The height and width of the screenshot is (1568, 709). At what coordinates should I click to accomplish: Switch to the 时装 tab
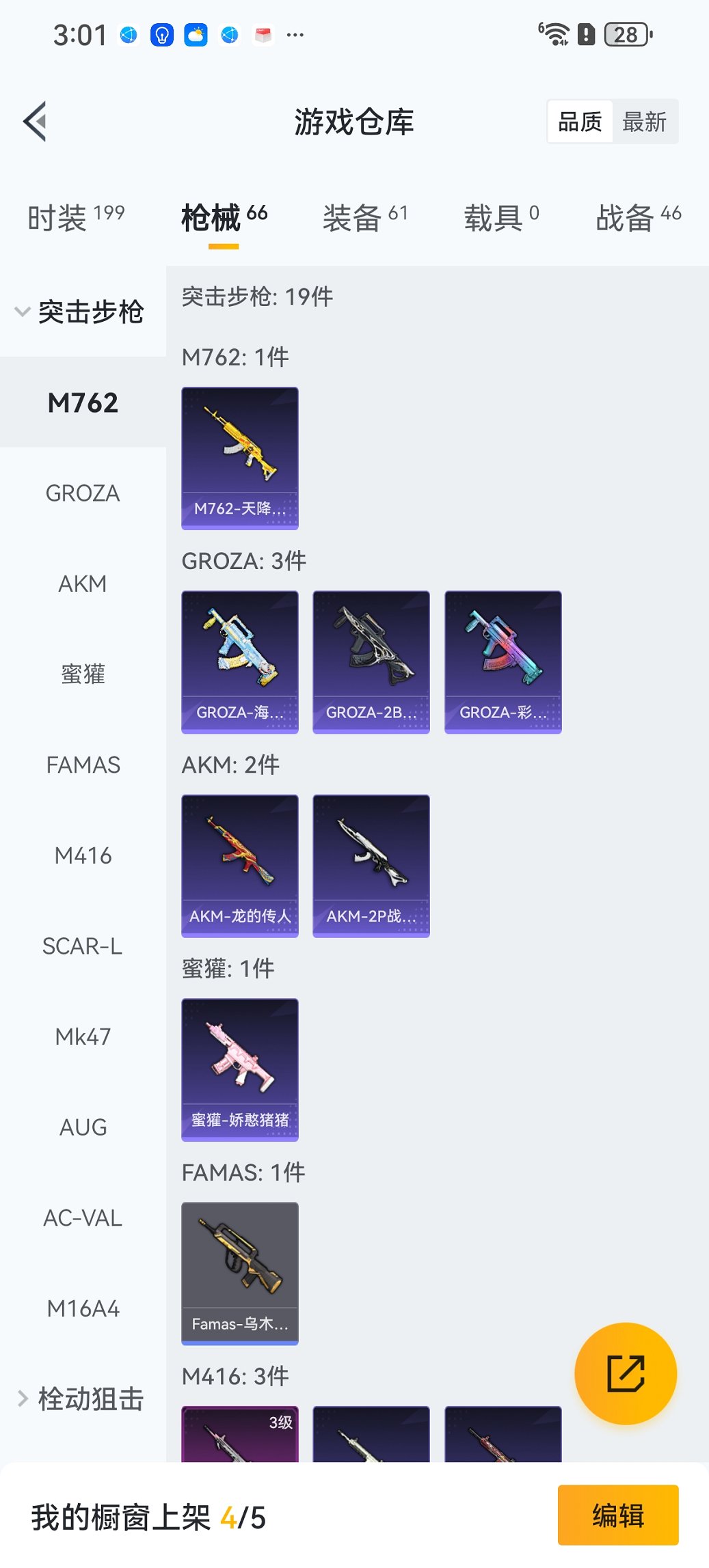pos(75,217)
